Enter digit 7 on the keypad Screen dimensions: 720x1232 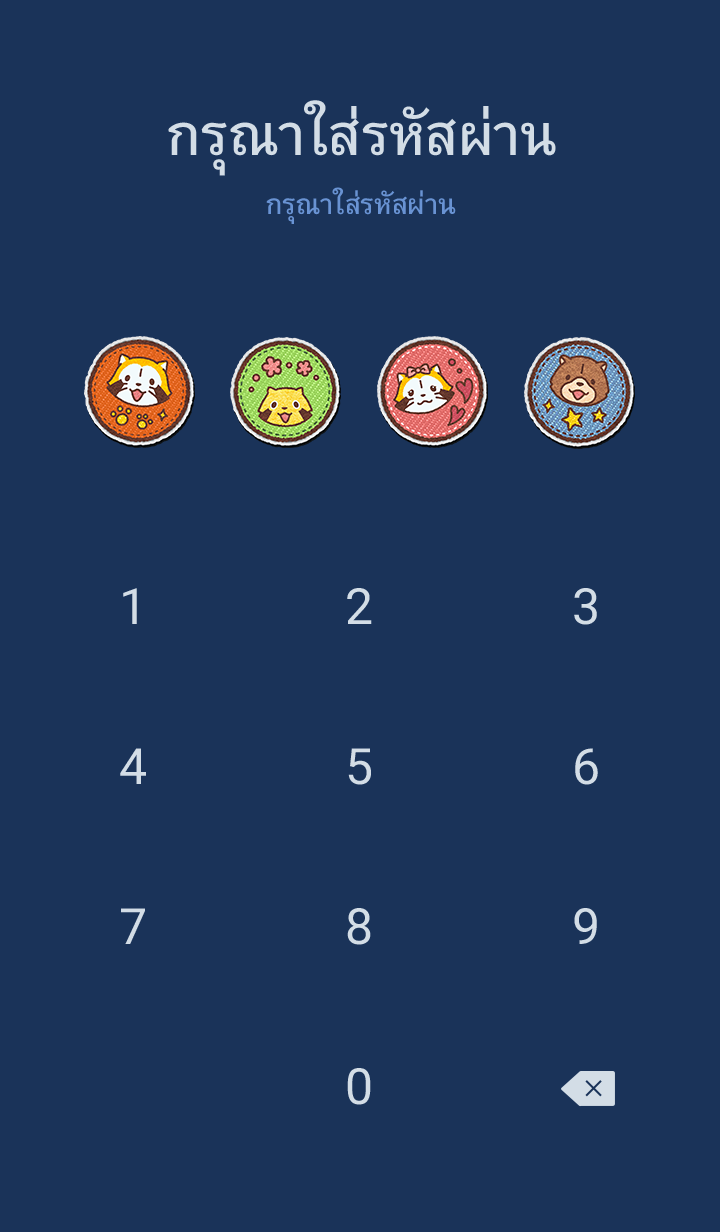133,927
